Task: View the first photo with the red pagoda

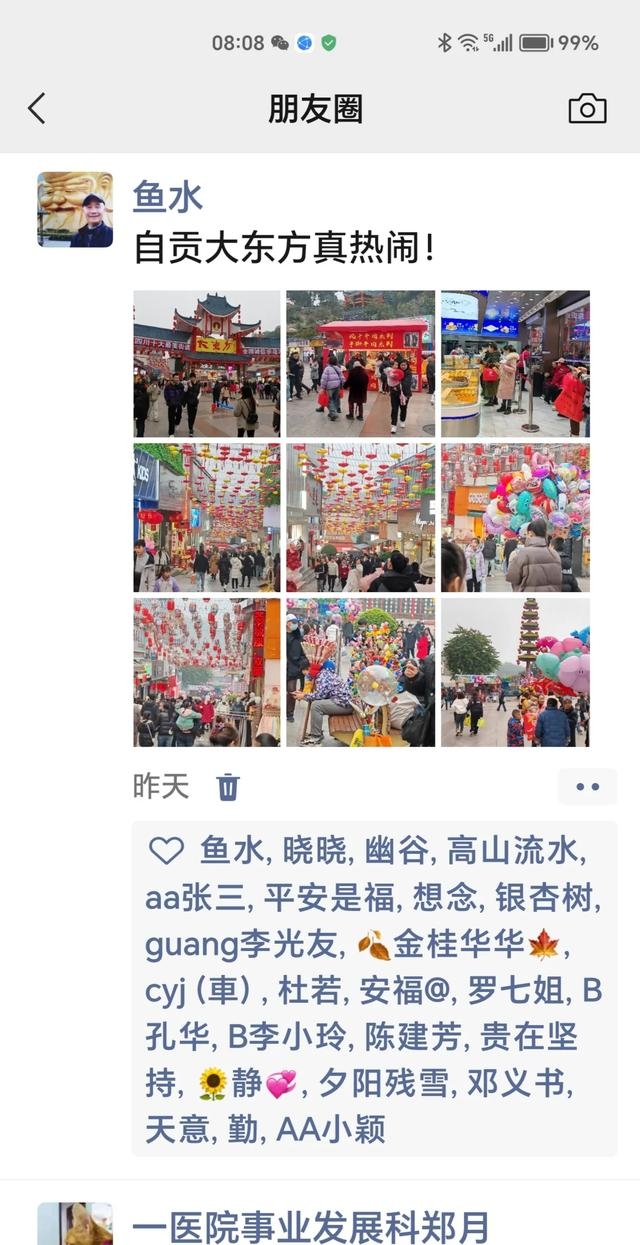Action: (x=207, y=363)
